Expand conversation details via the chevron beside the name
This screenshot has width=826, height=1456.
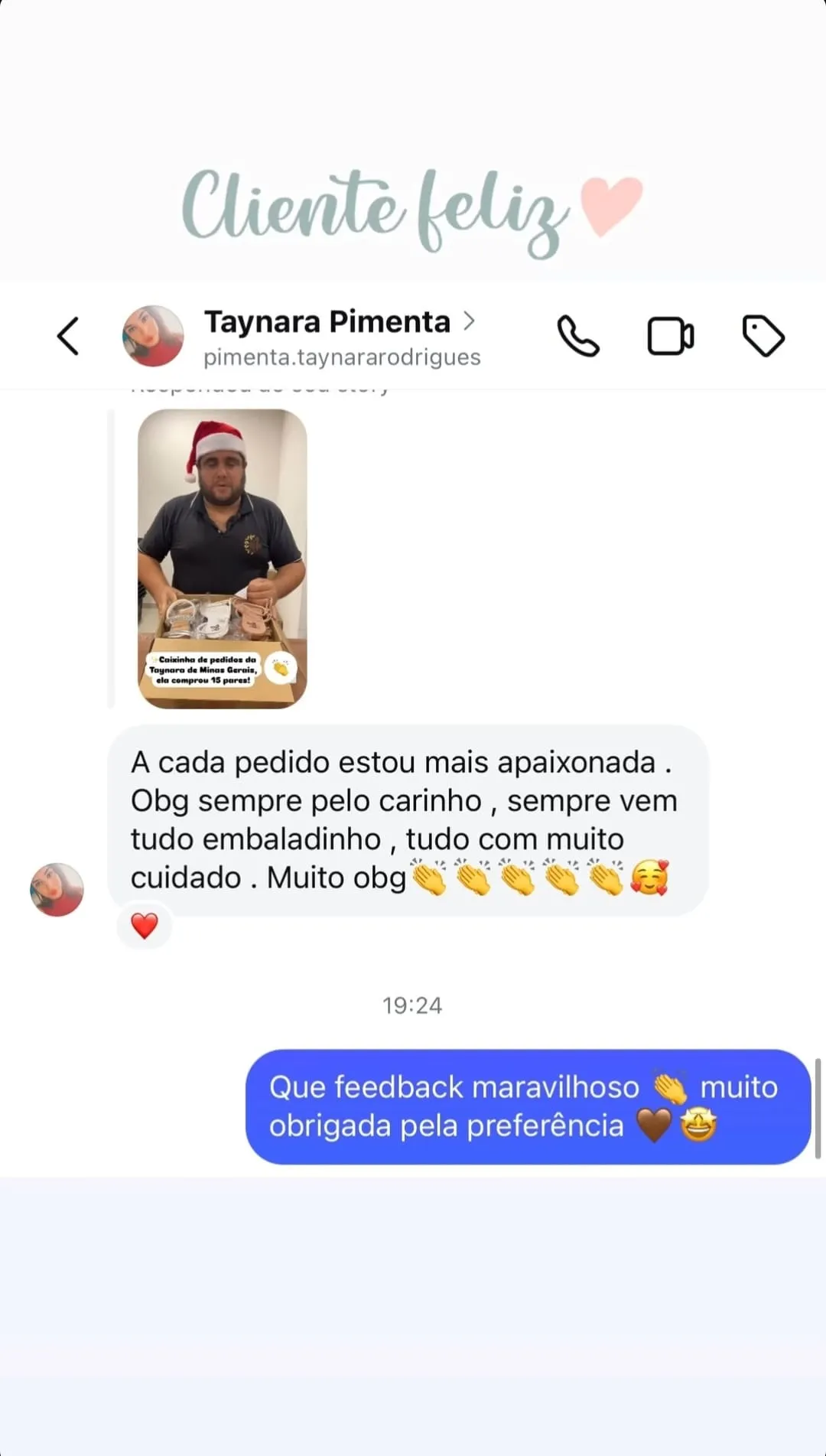pyautogui.click(x=470, y=321)
